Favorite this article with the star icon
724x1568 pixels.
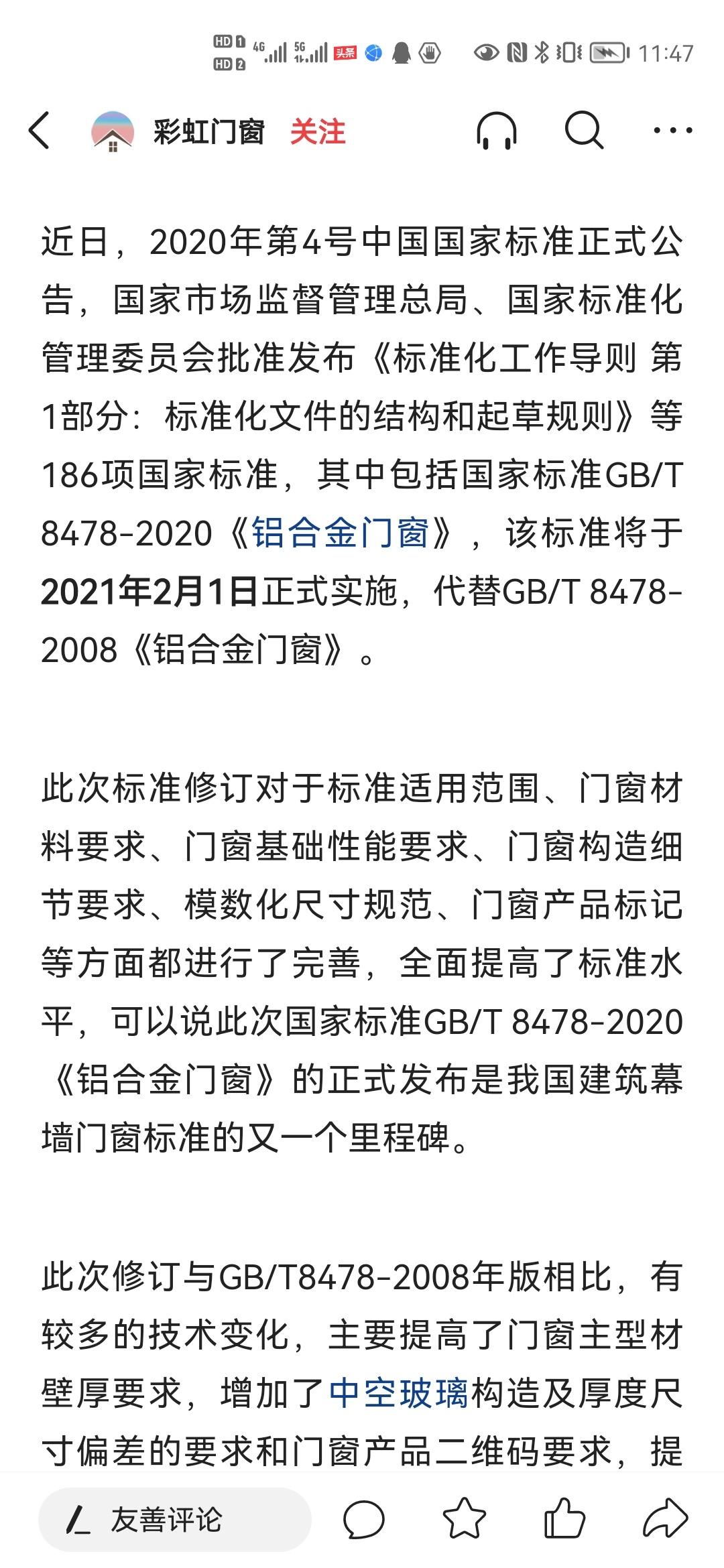click(x=465, y=1518)
